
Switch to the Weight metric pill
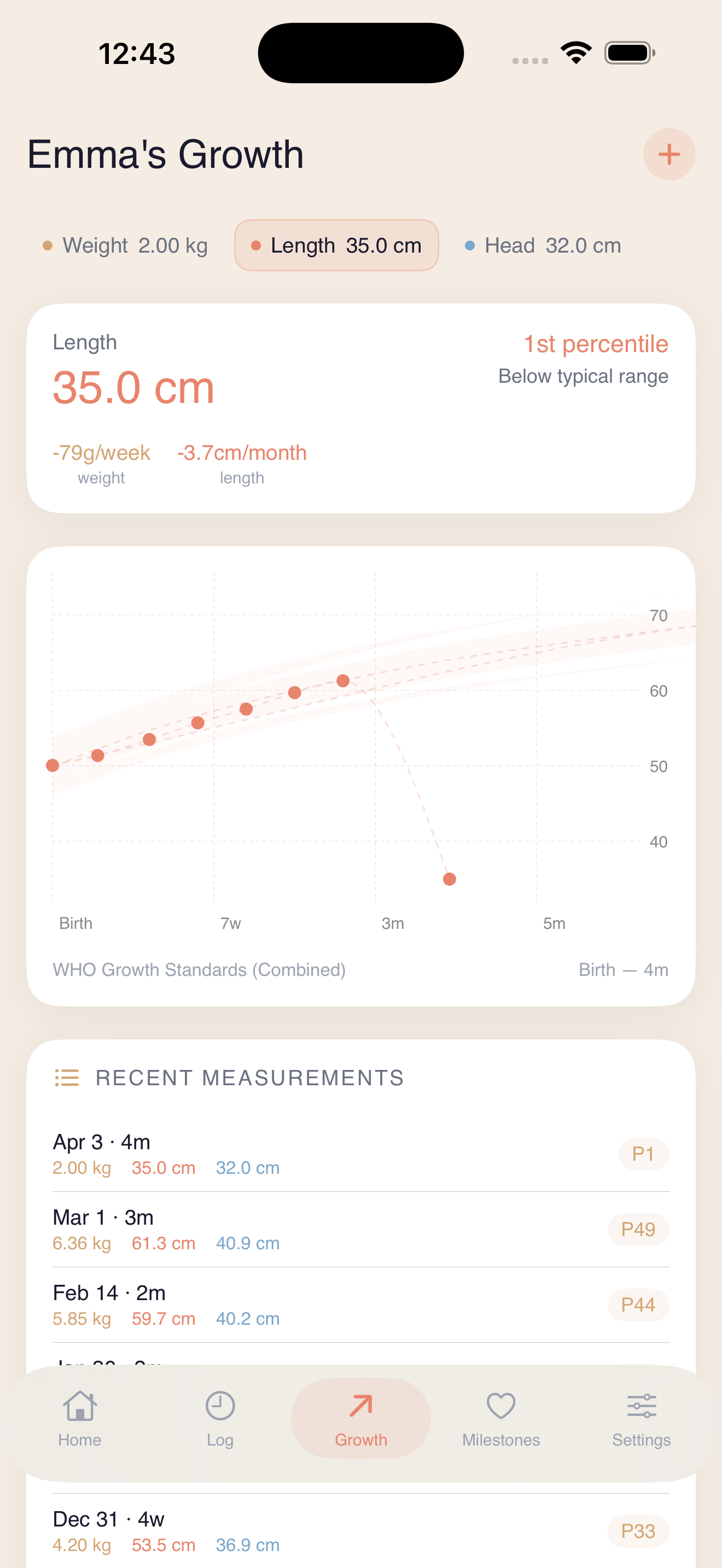point(125,245)
